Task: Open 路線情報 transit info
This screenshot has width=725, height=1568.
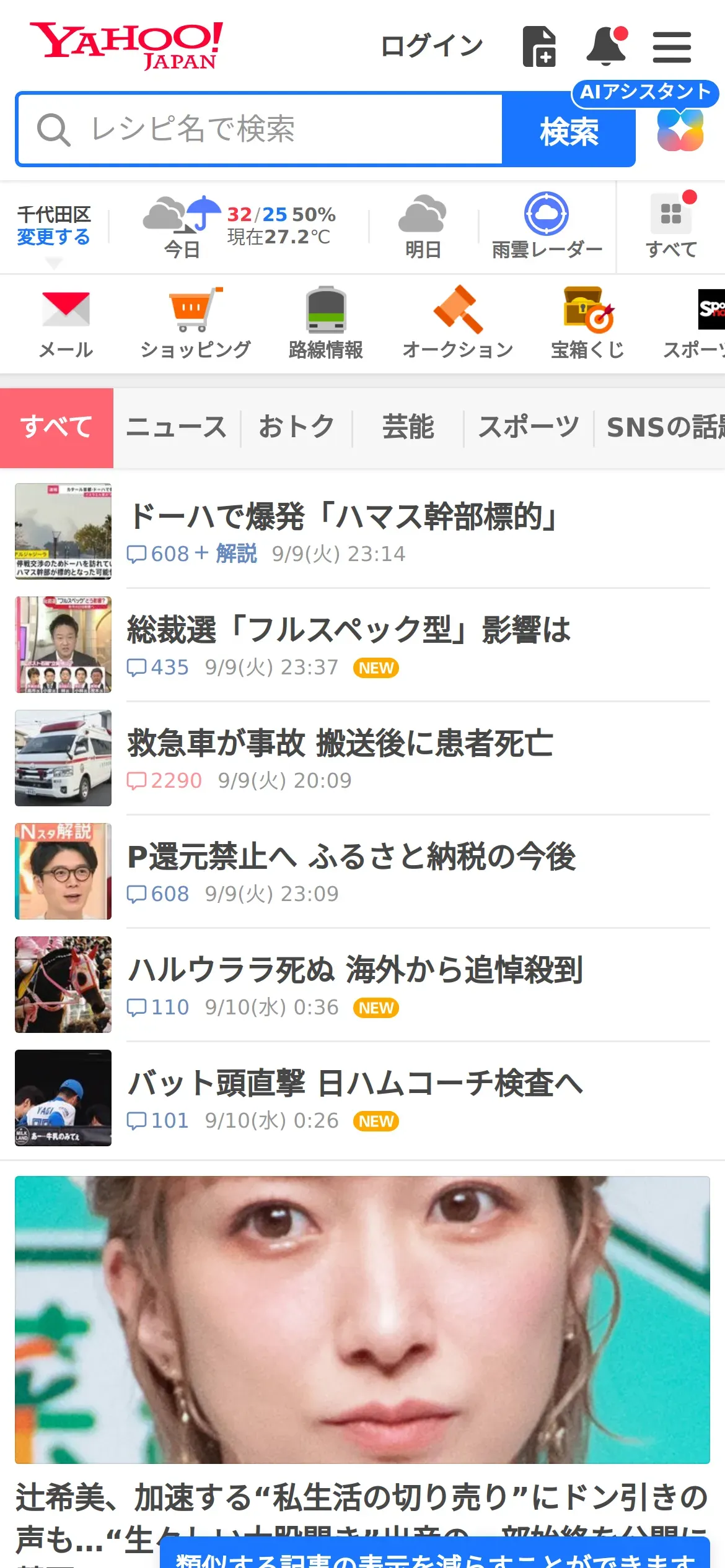Action: click(x=326, y=323)
